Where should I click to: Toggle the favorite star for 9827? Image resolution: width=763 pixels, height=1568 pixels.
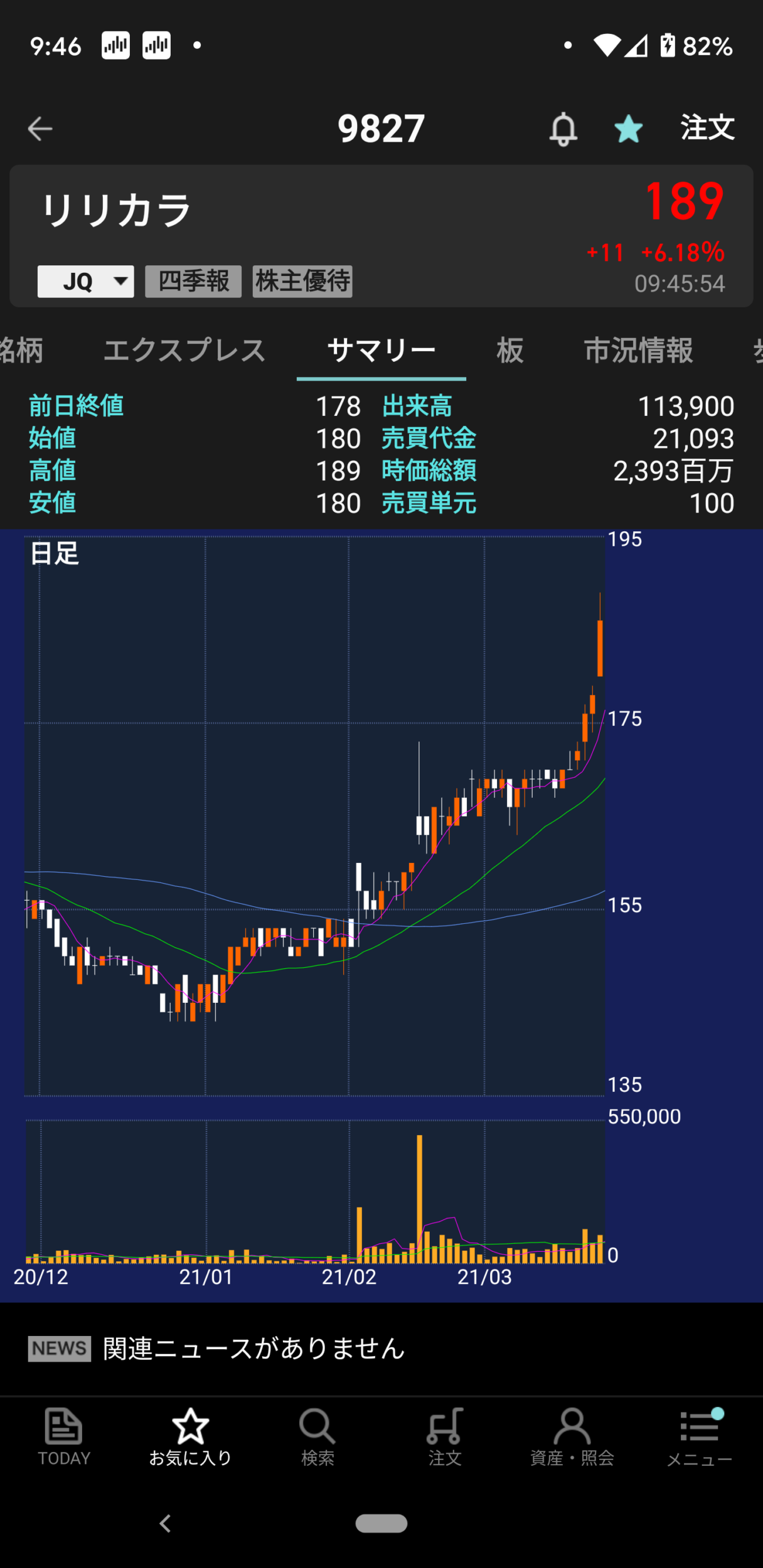[628, 130]
